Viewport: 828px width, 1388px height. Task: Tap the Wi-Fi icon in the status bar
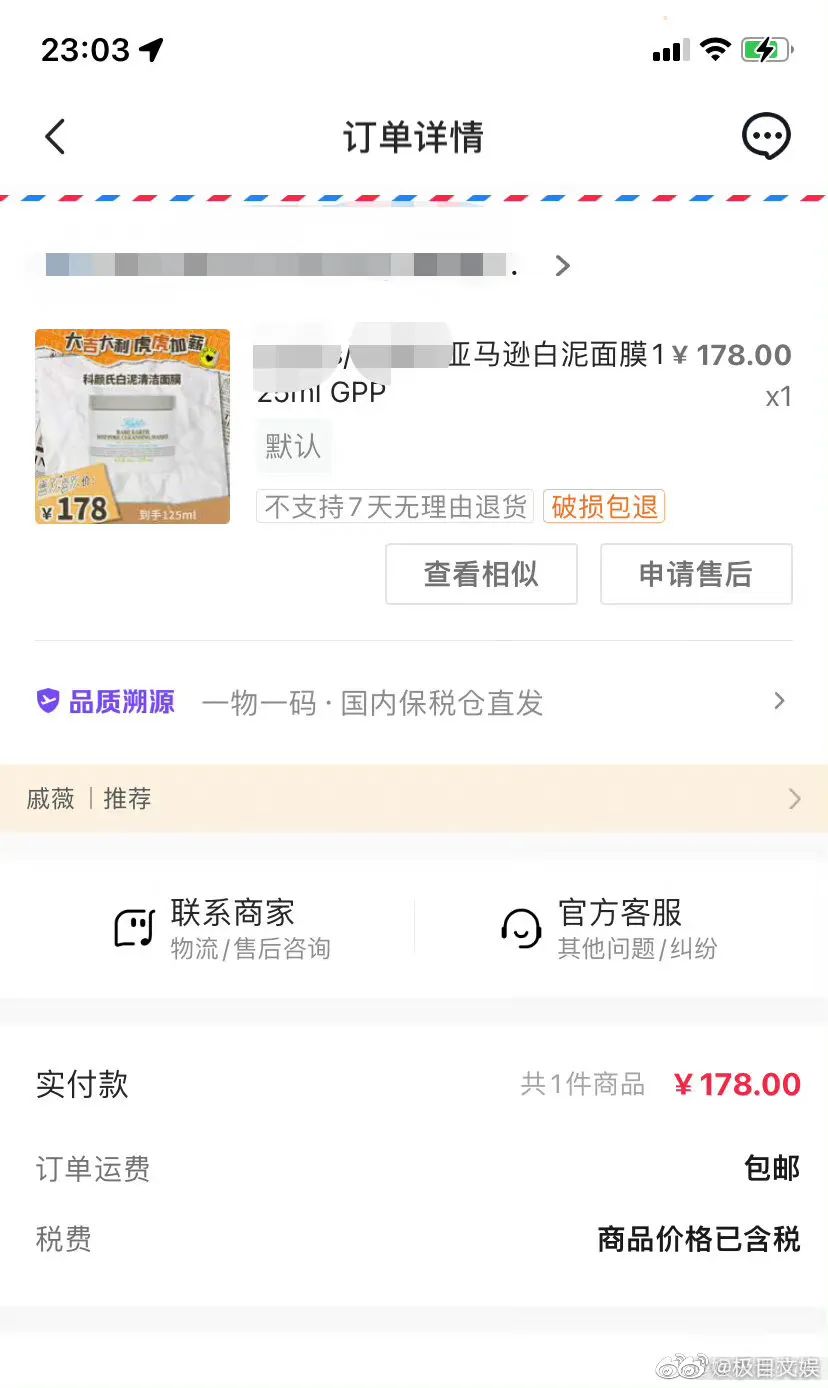(x=716, y=49)
